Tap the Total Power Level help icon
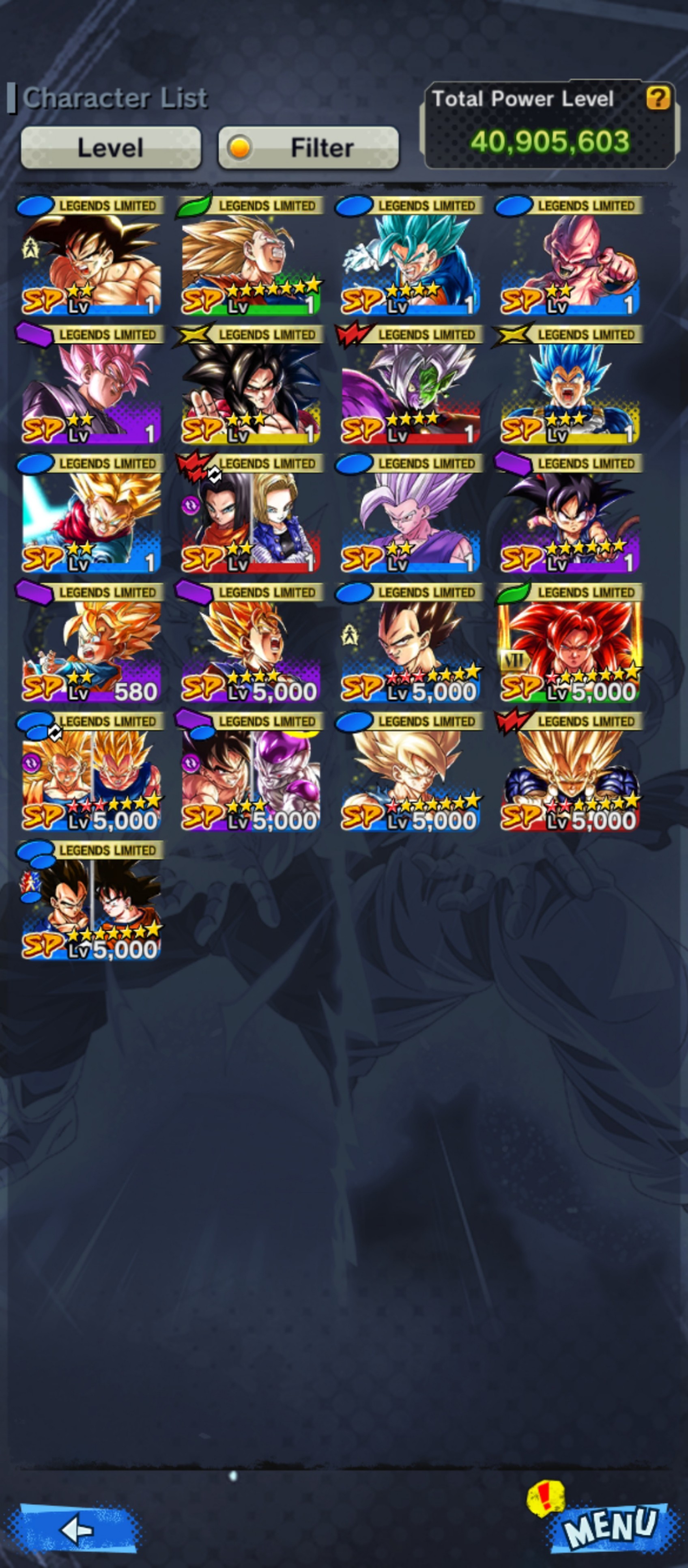Viewport: 688px width, 1568px height. coord(658,97)
